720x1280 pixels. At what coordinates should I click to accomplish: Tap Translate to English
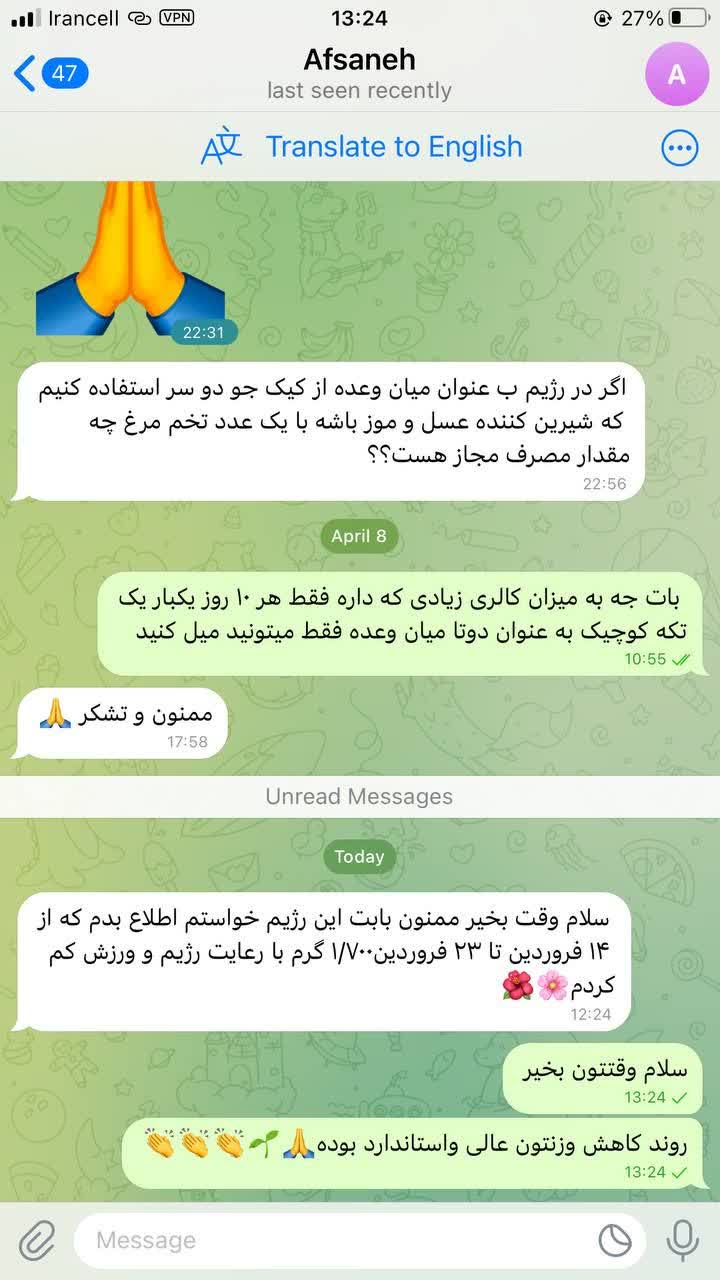pyautogui.click(x=361, y=147)
